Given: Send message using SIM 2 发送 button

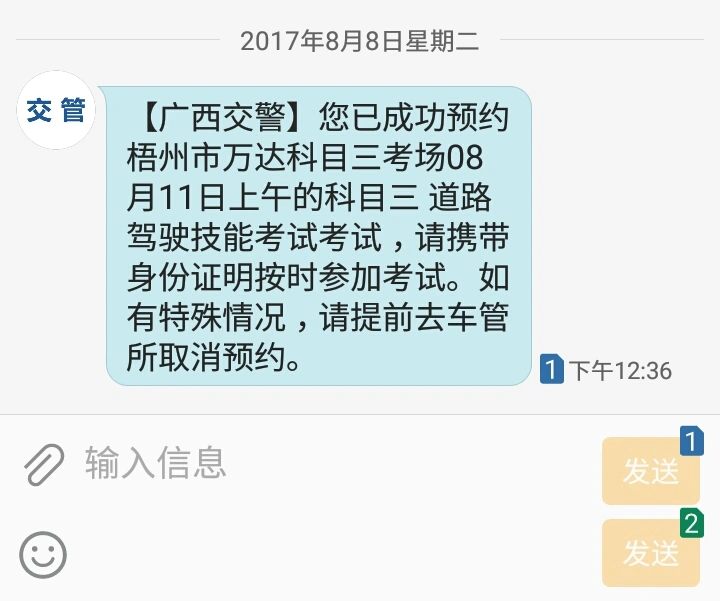Looking at the screenshot, I should (x=651, y=552).
